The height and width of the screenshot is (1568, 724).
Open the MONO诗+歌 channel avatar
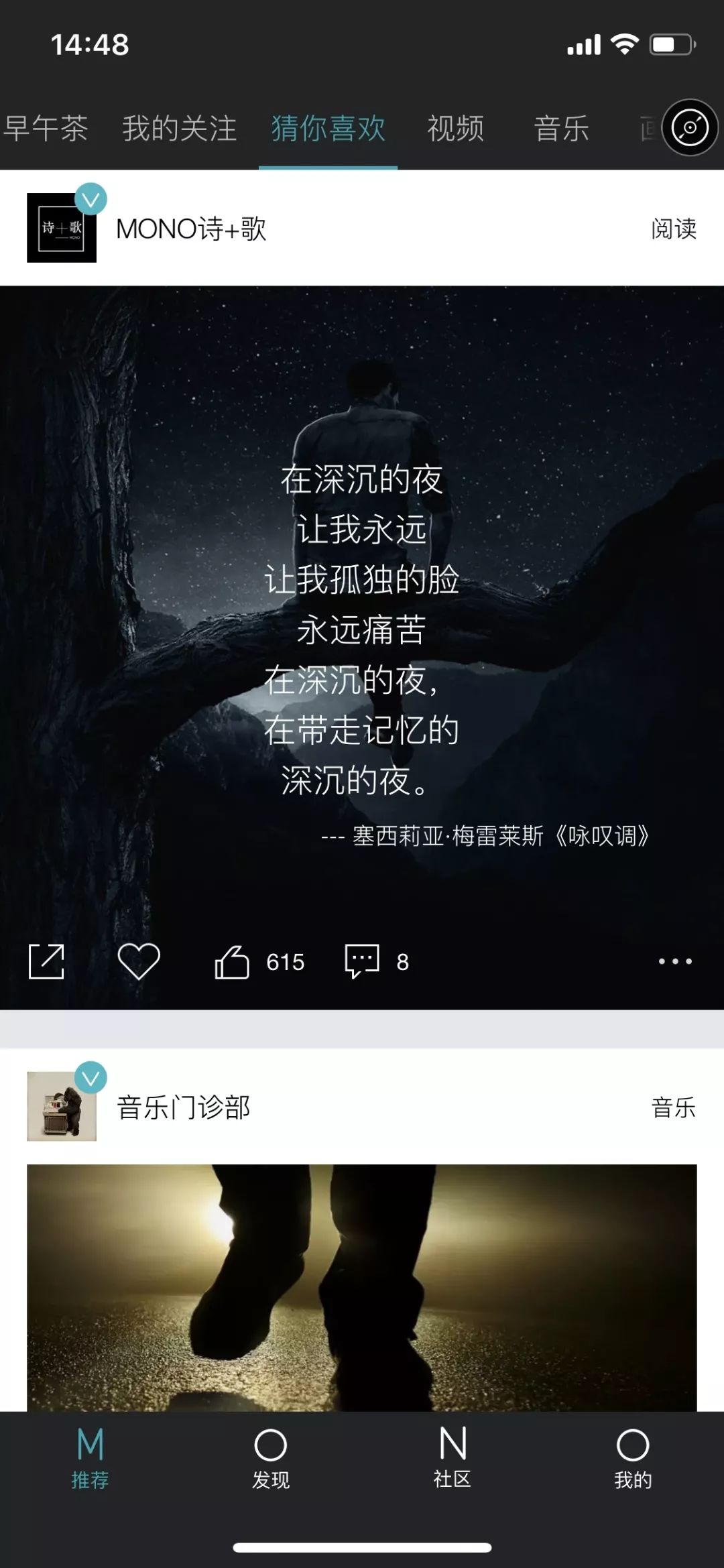[62, 231]
